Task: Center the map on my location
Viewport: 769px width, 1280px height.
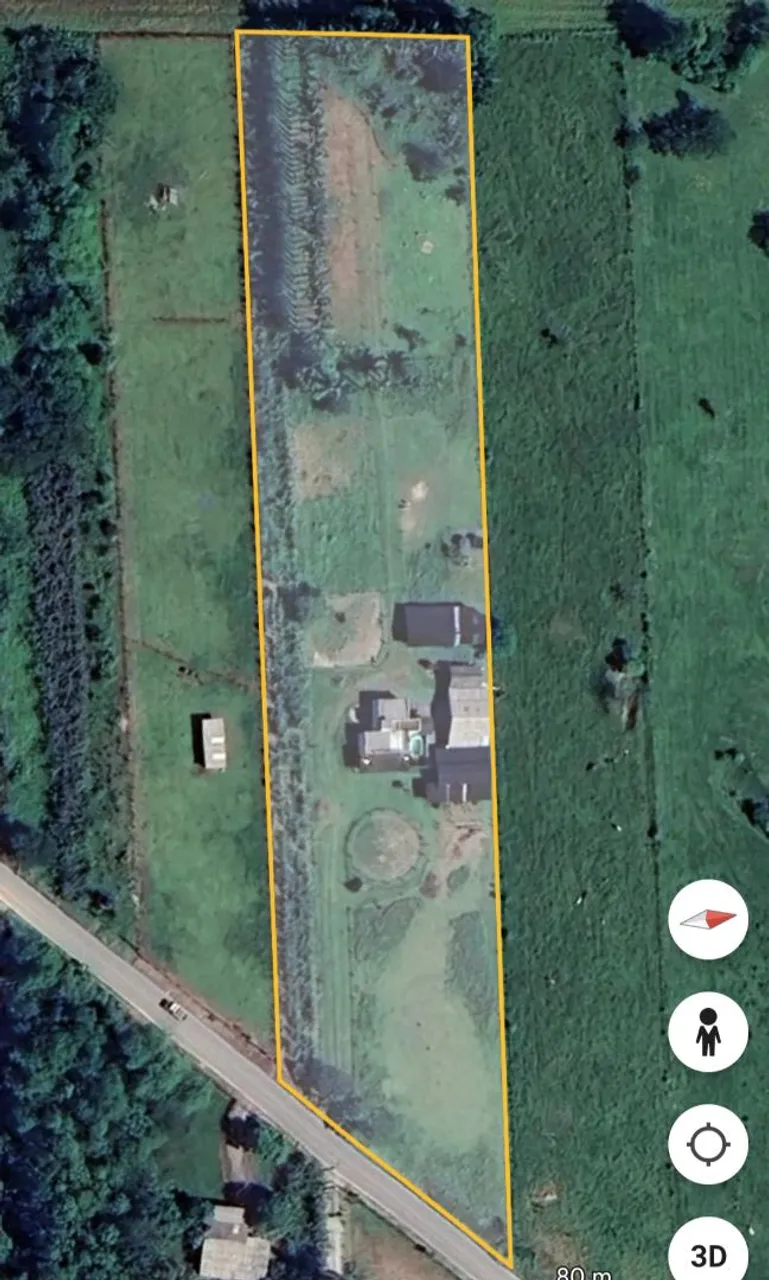Action: [x=708, y=1144]
